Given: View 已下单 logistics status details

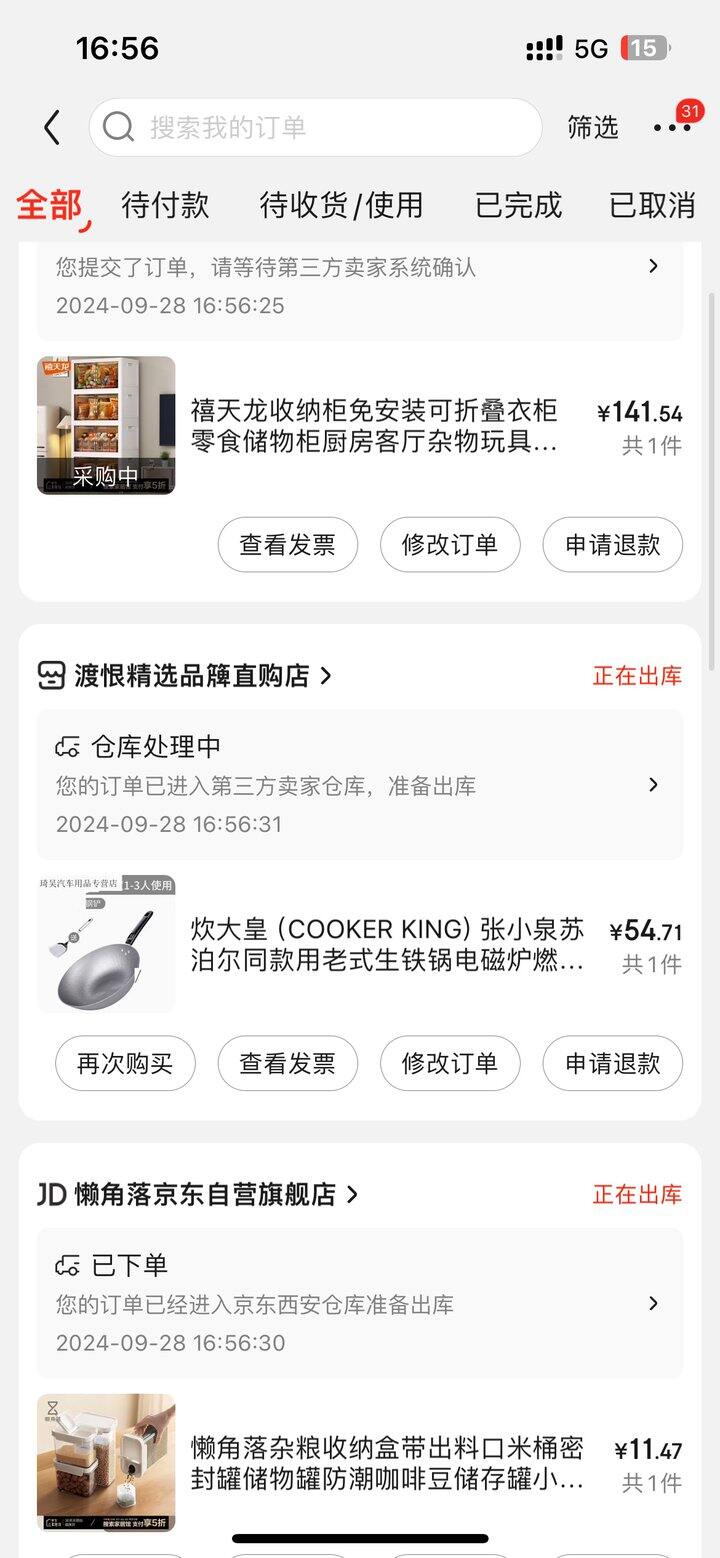Looking at the screenshot, I should 360,1303.
